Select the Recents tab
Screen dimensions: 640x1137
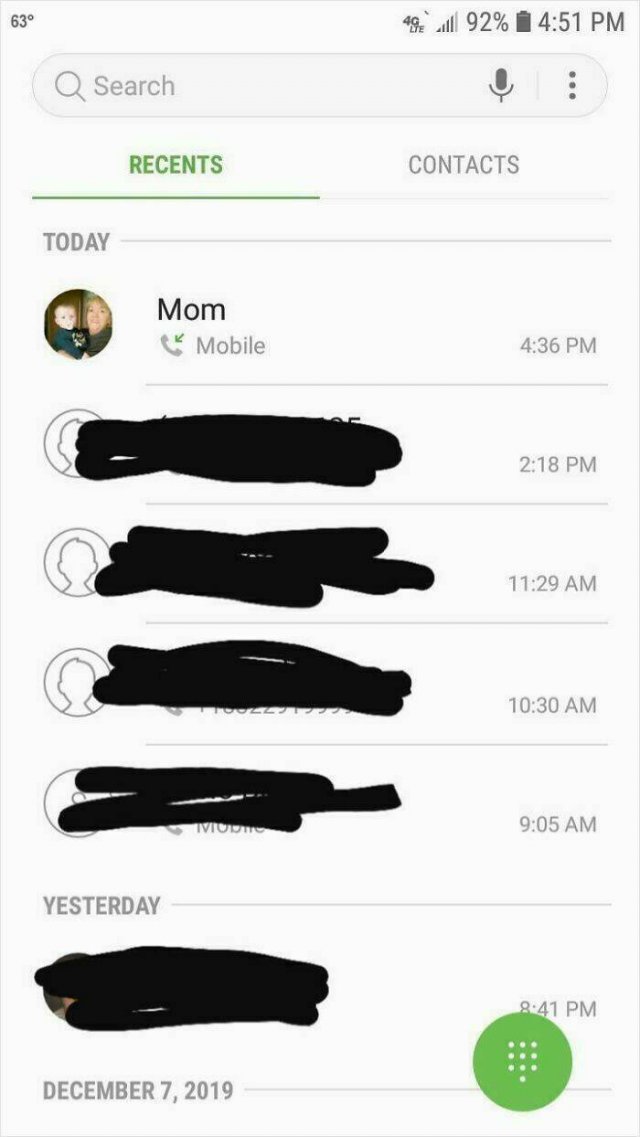pyautogui.click(x=176, y=165)
